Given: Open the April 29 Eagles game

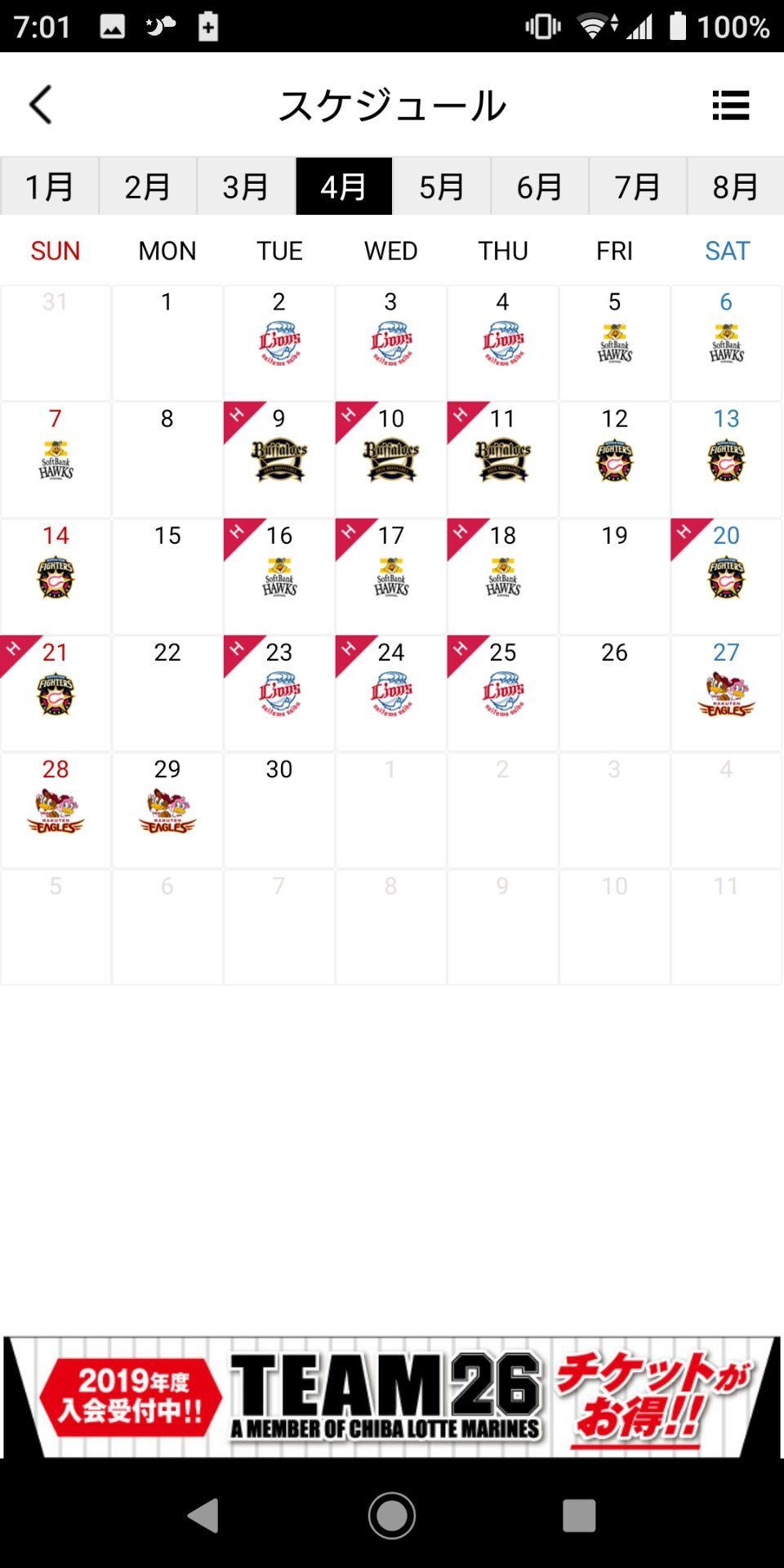Looking at the screenshot, I should tap(167, 810).
